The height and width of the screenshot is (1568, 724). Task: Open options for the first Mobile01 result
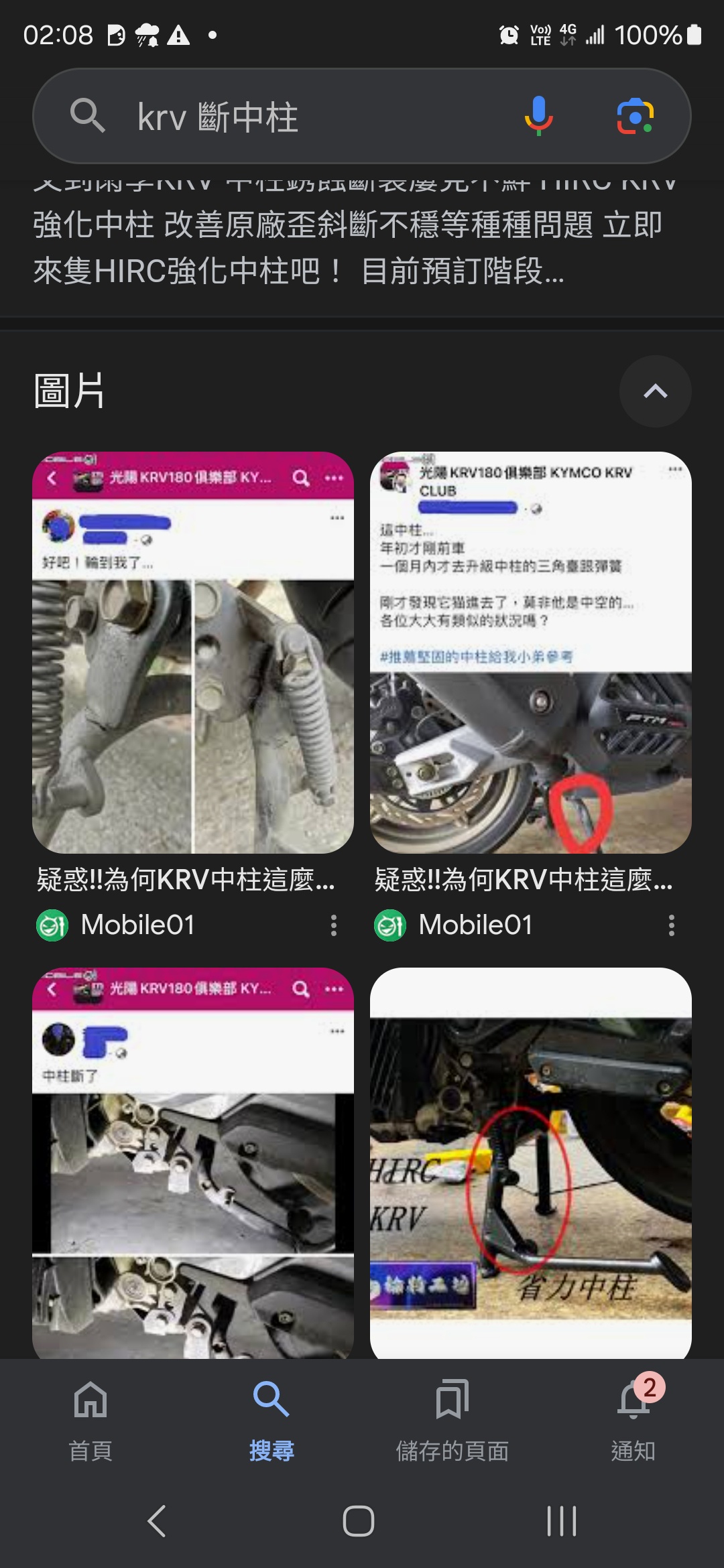(x=333, y=925)
